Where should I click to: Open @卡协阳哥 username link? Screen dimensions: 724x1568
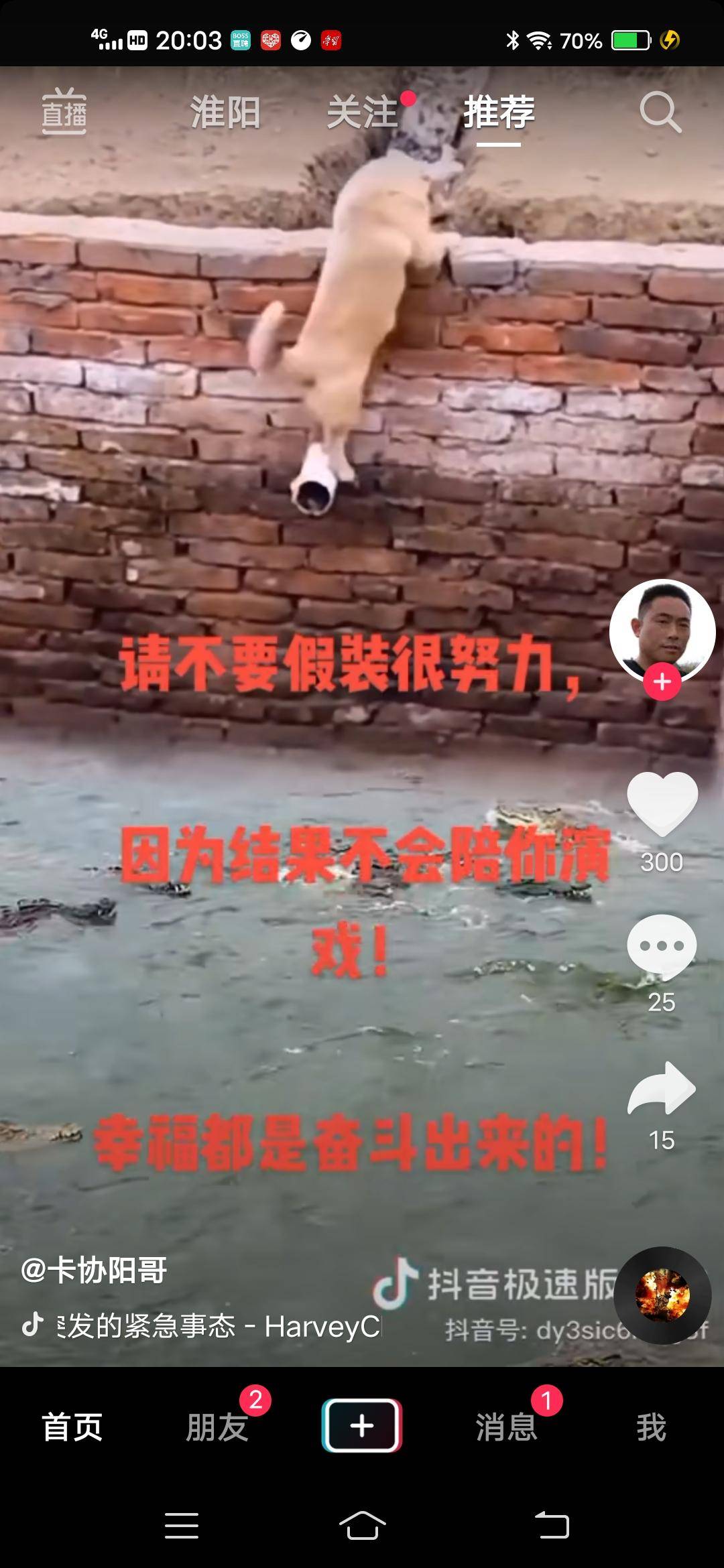[94, 1270]
